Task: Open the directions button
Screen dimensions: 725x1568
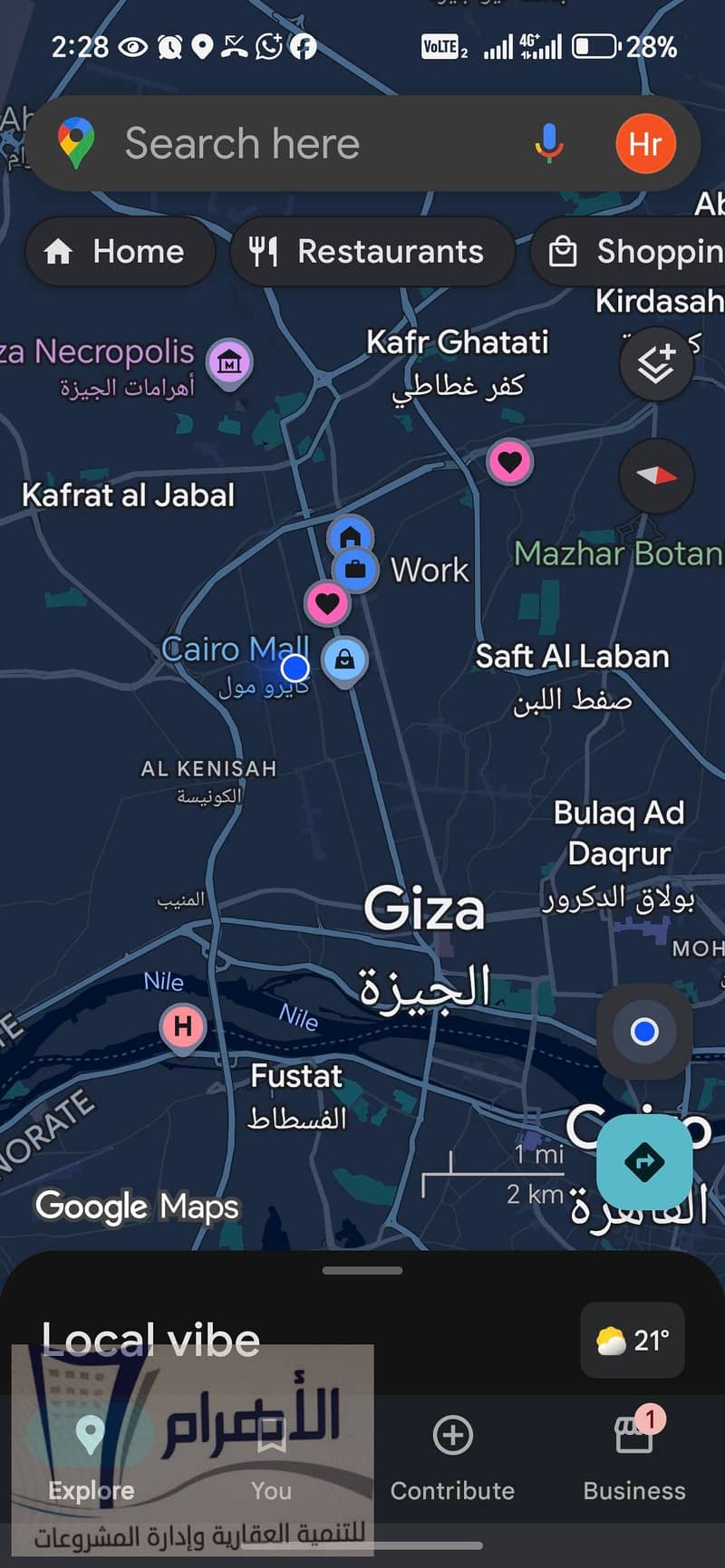Action: pyautogui.click(x=644, y=1161)
